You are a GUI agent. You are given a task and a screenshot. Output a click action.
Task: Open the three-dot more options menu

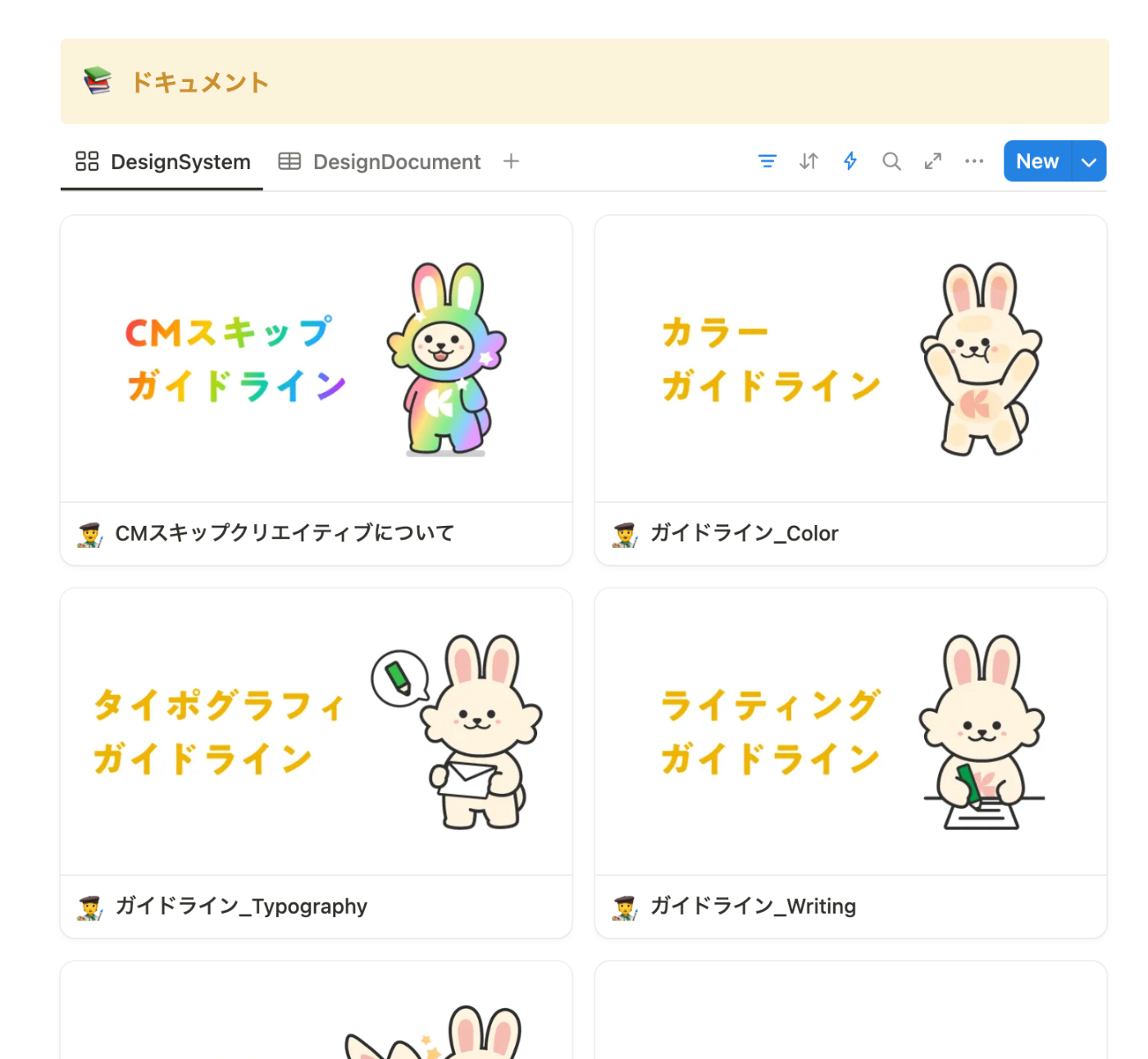(x=974, y=162)
